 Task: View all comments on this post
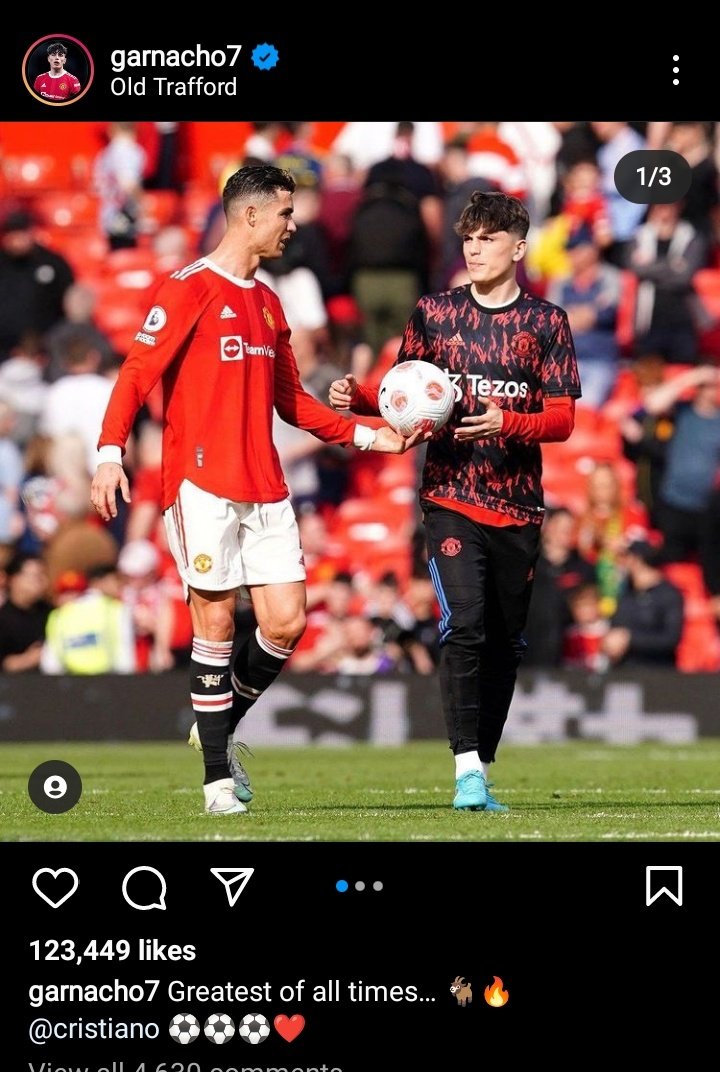pyautogui.click(x=186, y=1066)
